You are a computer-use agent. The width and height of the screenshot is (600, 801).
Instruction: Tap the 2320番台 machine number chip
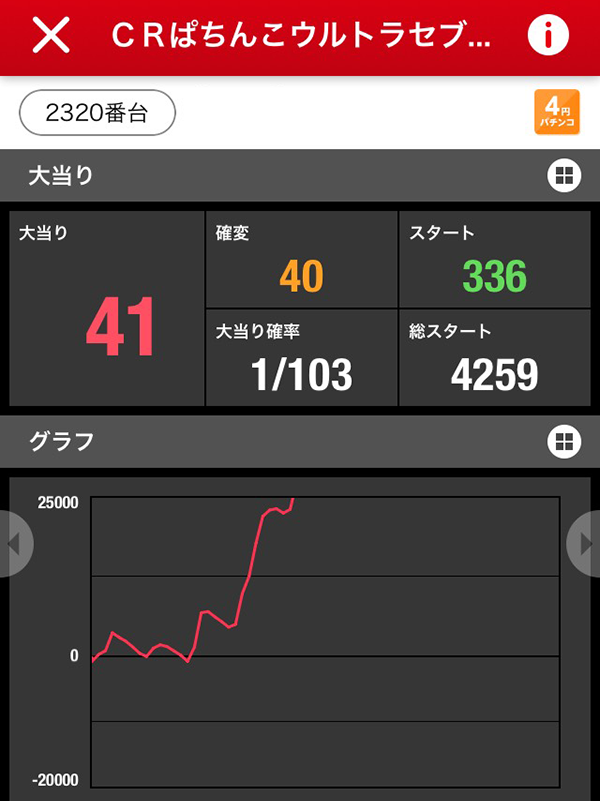[97, 113]
